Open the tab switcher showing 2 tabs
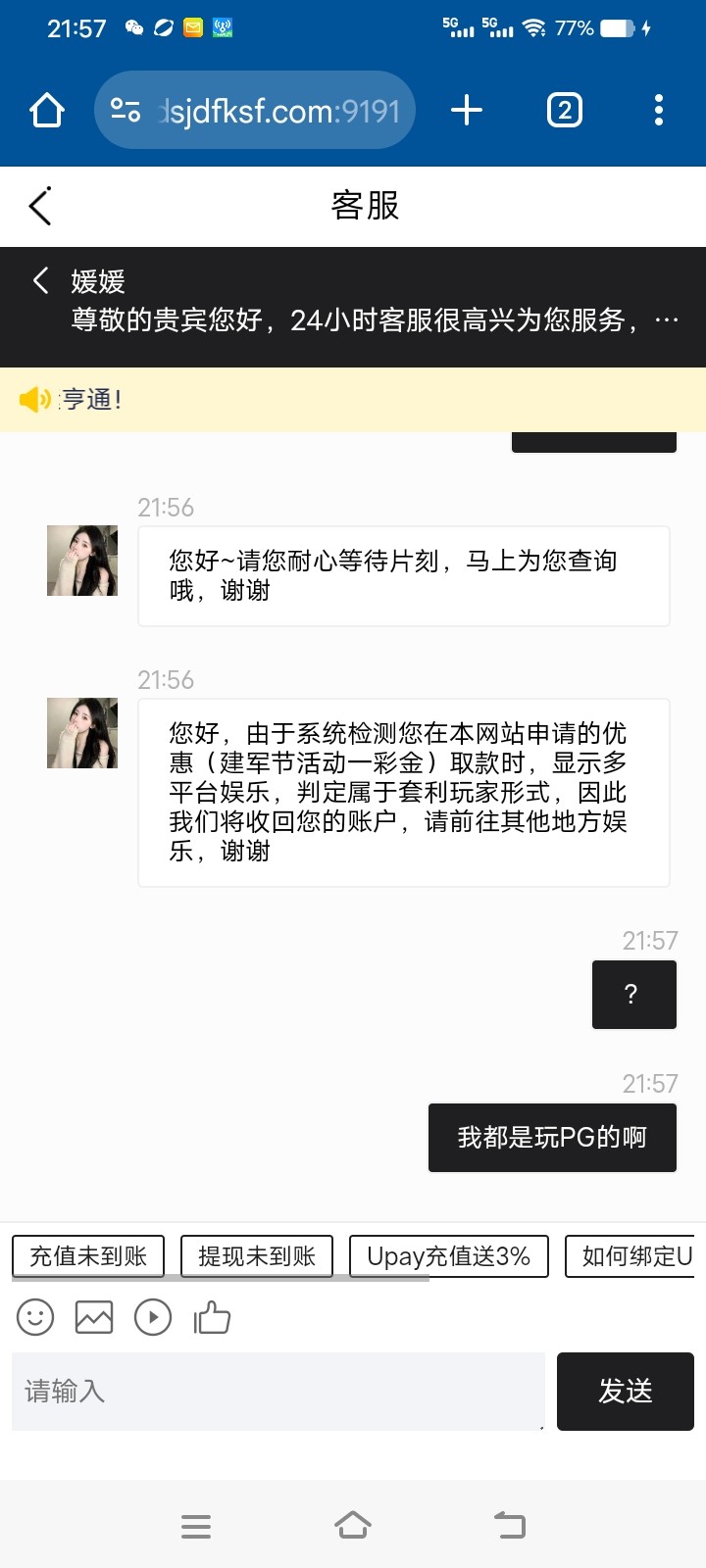This screenshot has width=706, height=1568. point(564,110)
